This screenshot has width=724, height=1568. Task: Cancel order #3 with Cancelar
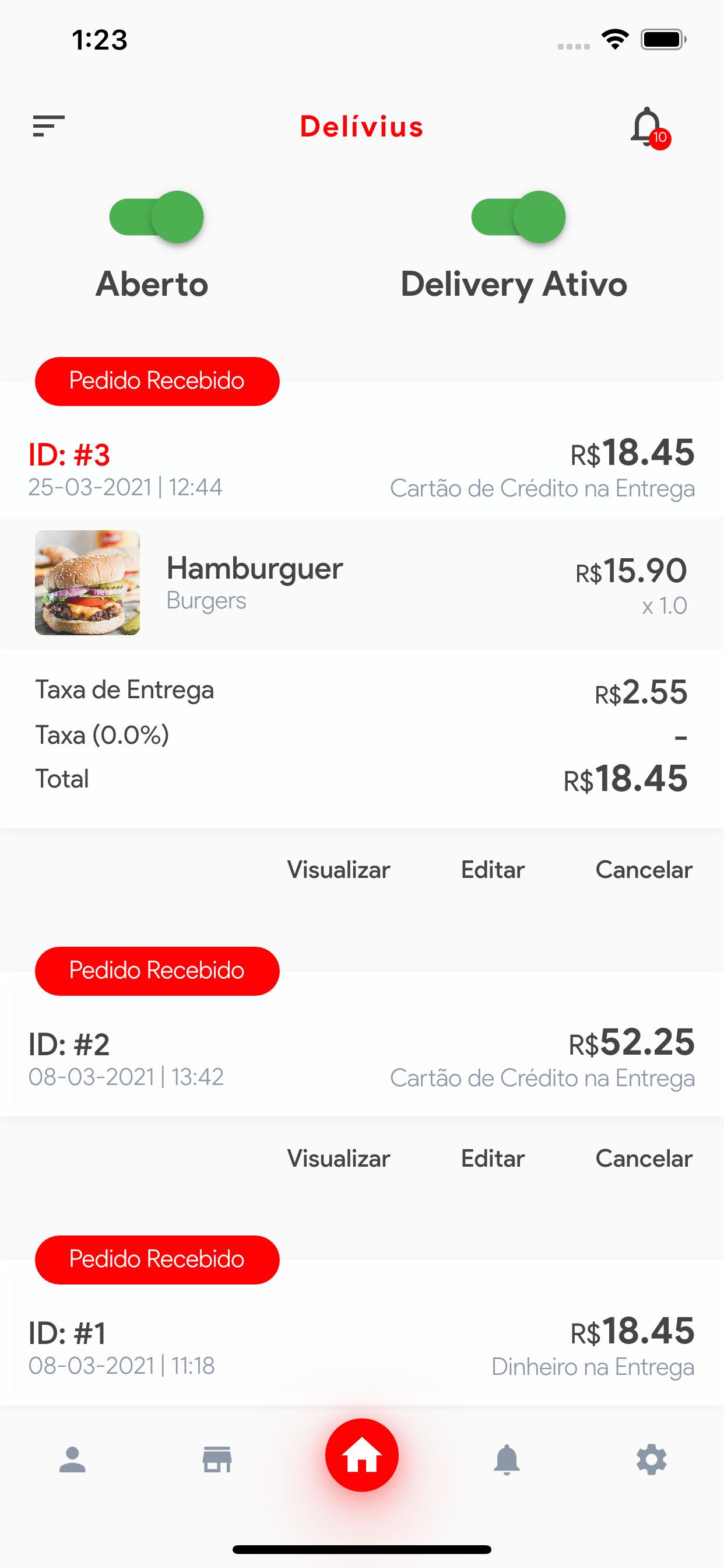[644, 870]
